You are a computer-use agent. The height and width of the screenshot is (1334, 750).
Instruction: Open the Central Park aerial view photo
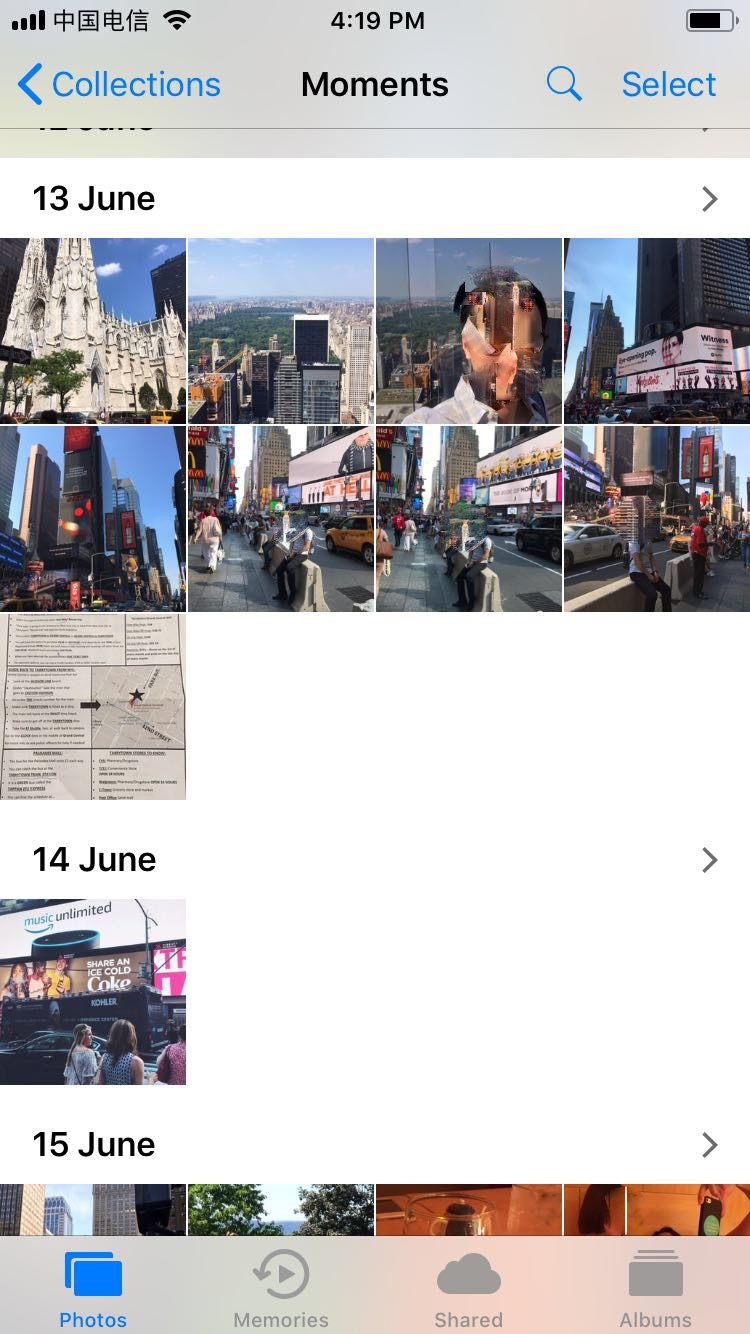tap(281, 331)
